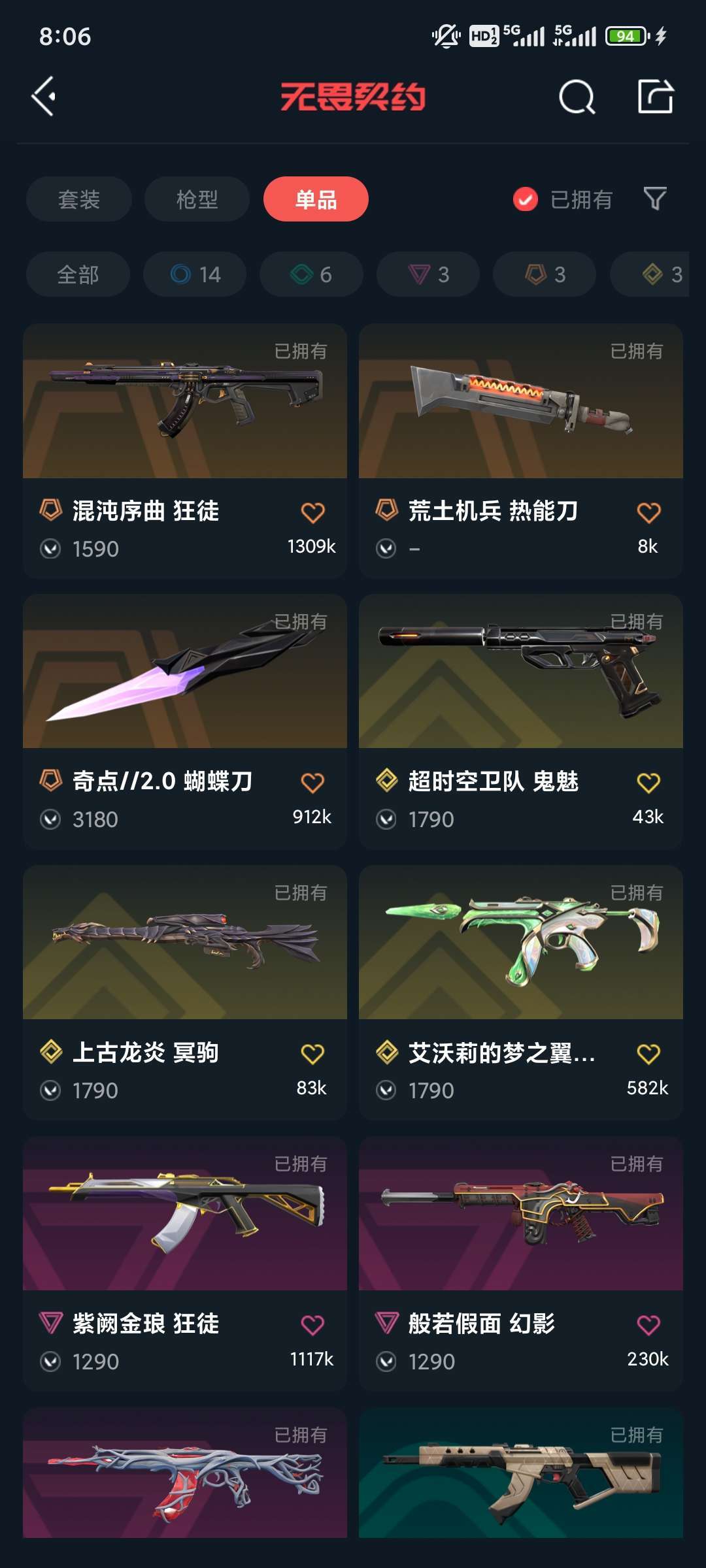Select the 全部 chip
Image resolution: width=706 pixels, height=1568 pixels.
coord(78,274)
